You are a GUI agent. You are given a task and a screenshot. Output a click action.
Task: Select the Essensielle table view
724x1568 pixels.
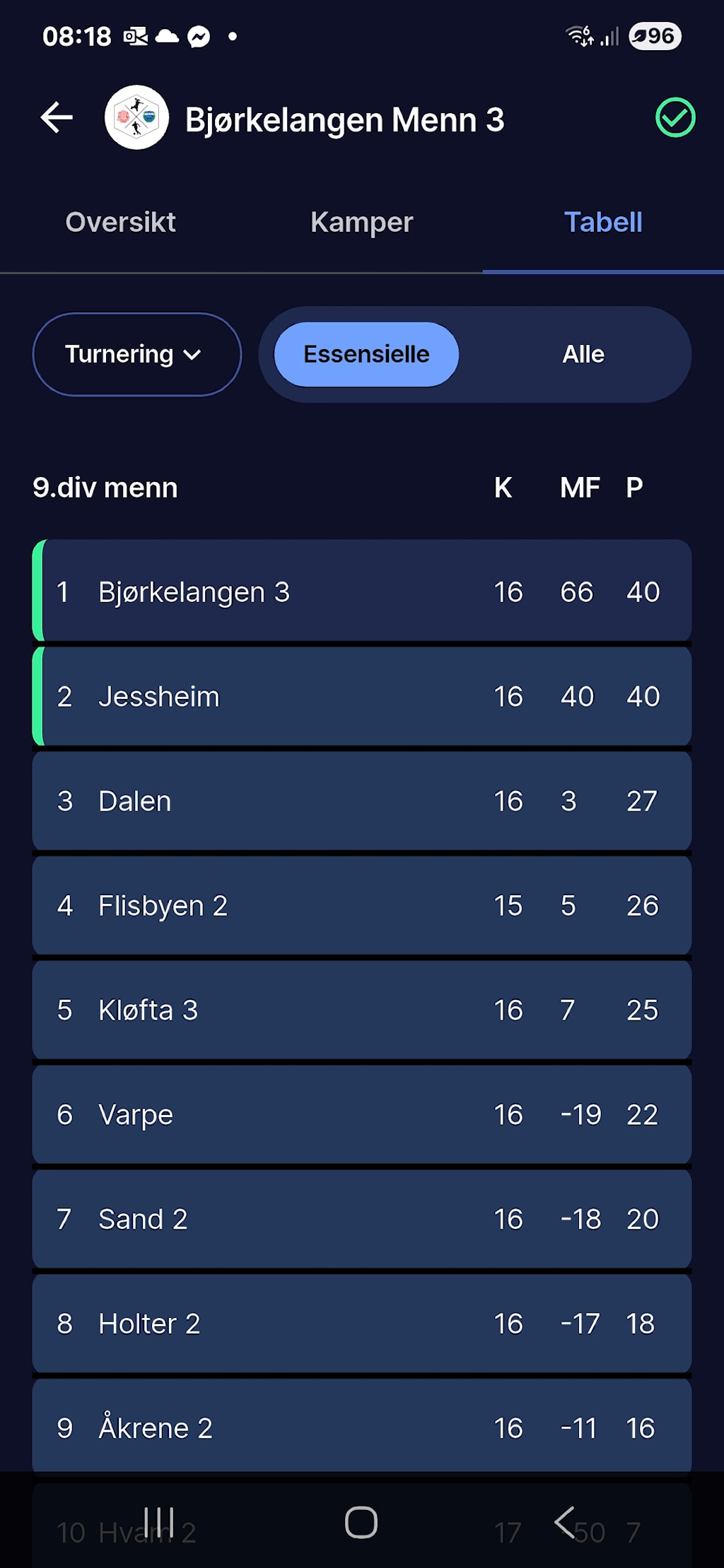[x=366, y=354]
